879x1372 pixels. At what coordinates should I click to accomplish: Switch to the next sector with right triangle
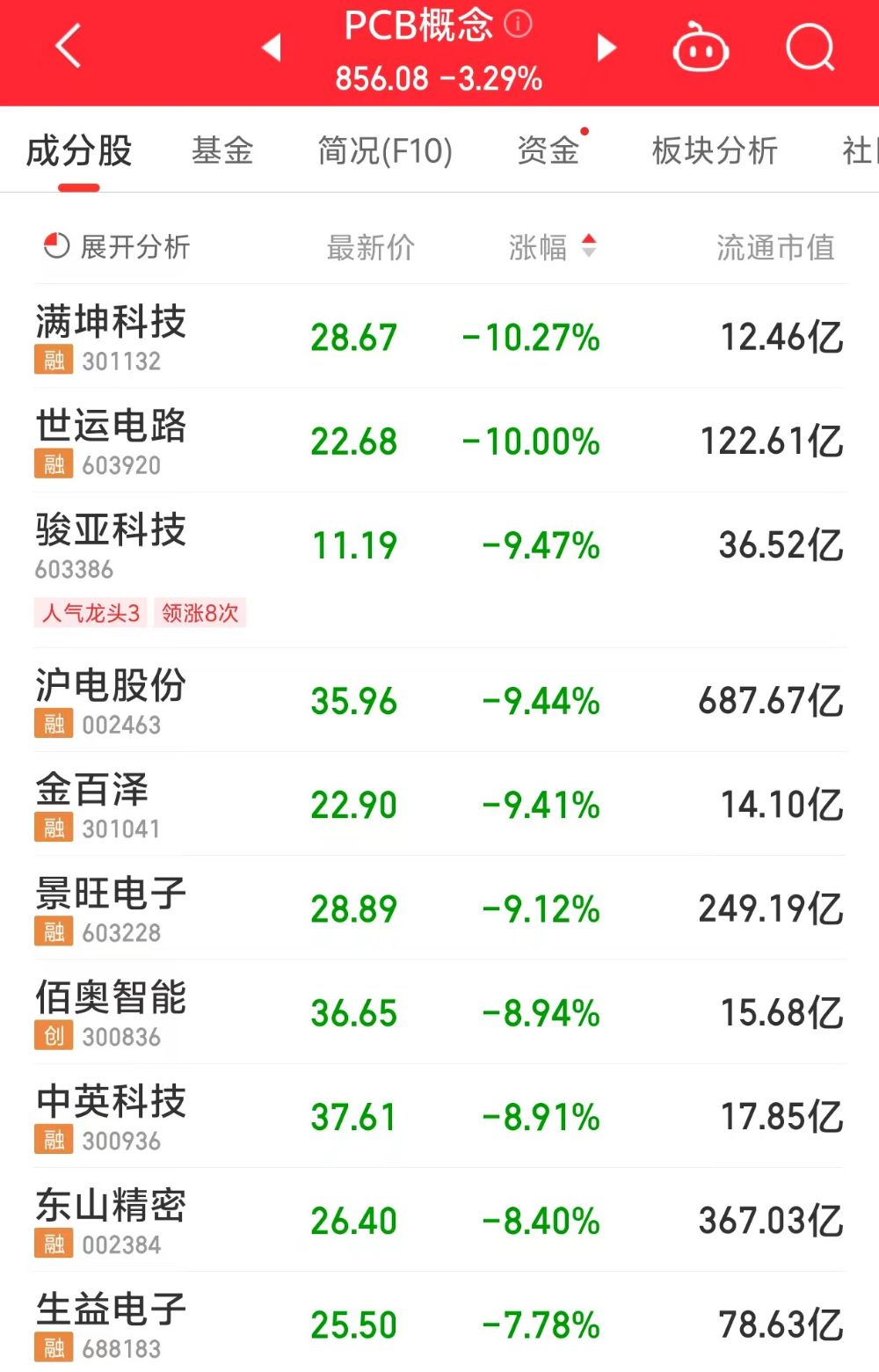click(606, 47)
